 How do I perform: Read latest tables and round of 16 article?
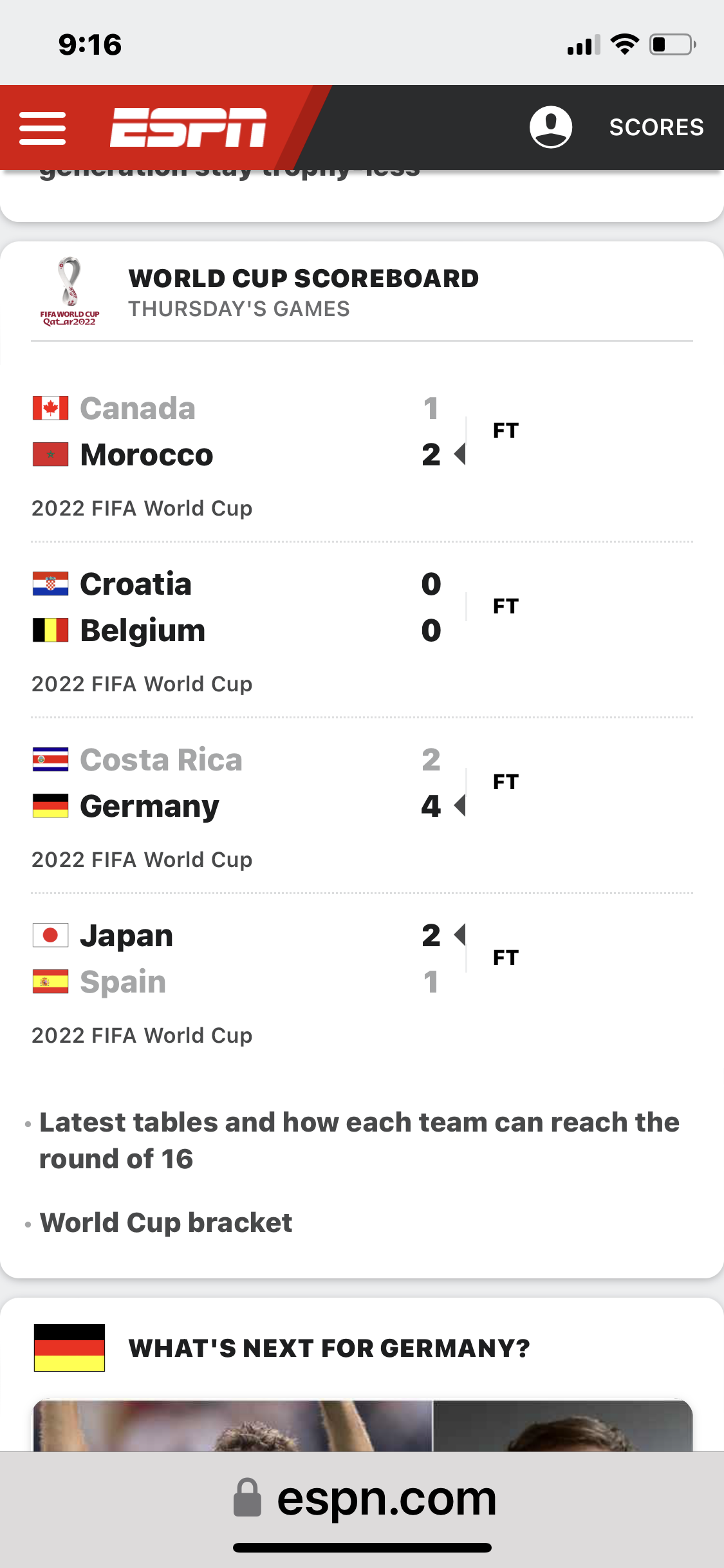(x=359, y=1140)
